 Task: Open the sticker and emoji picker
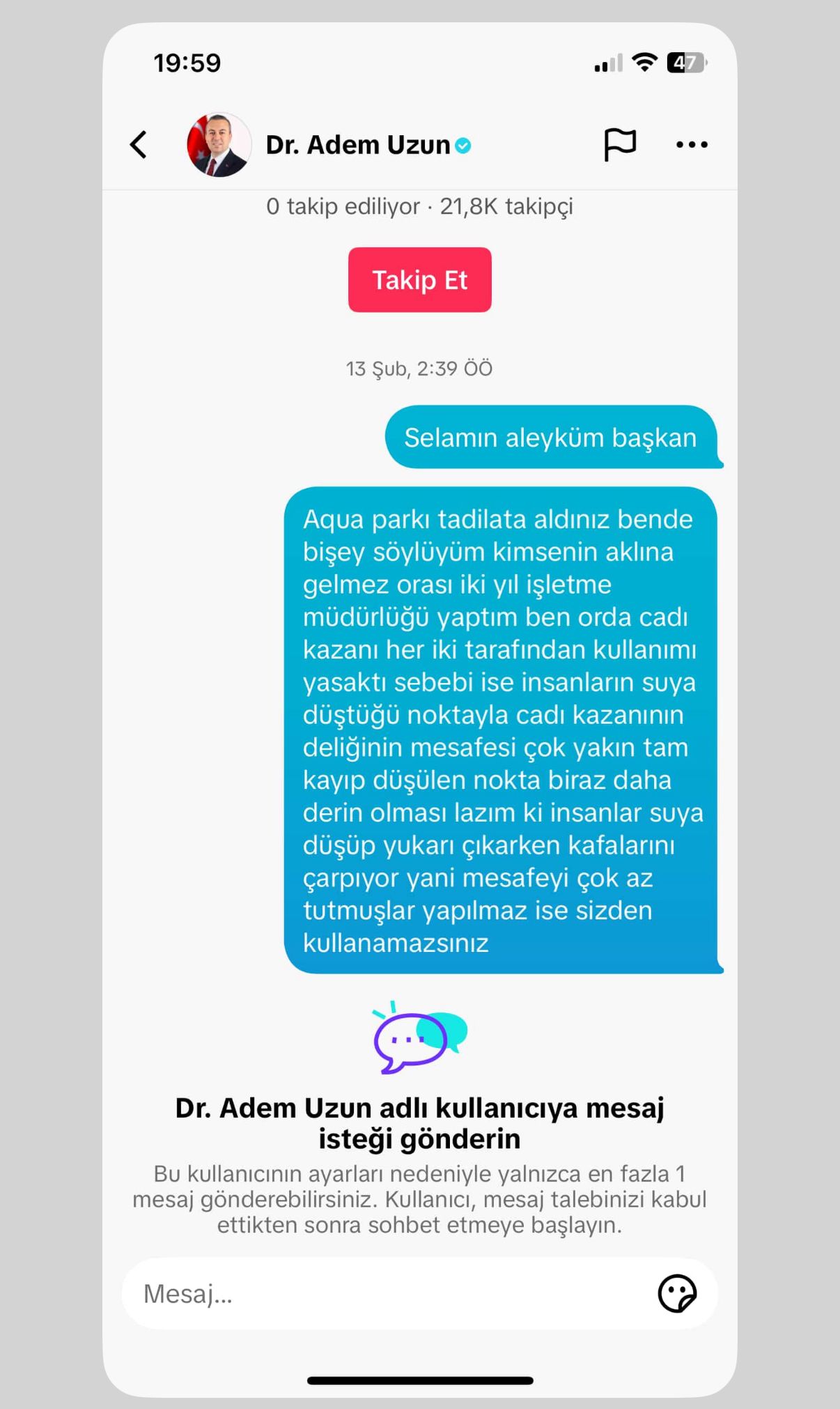(x=677, y=1294)
